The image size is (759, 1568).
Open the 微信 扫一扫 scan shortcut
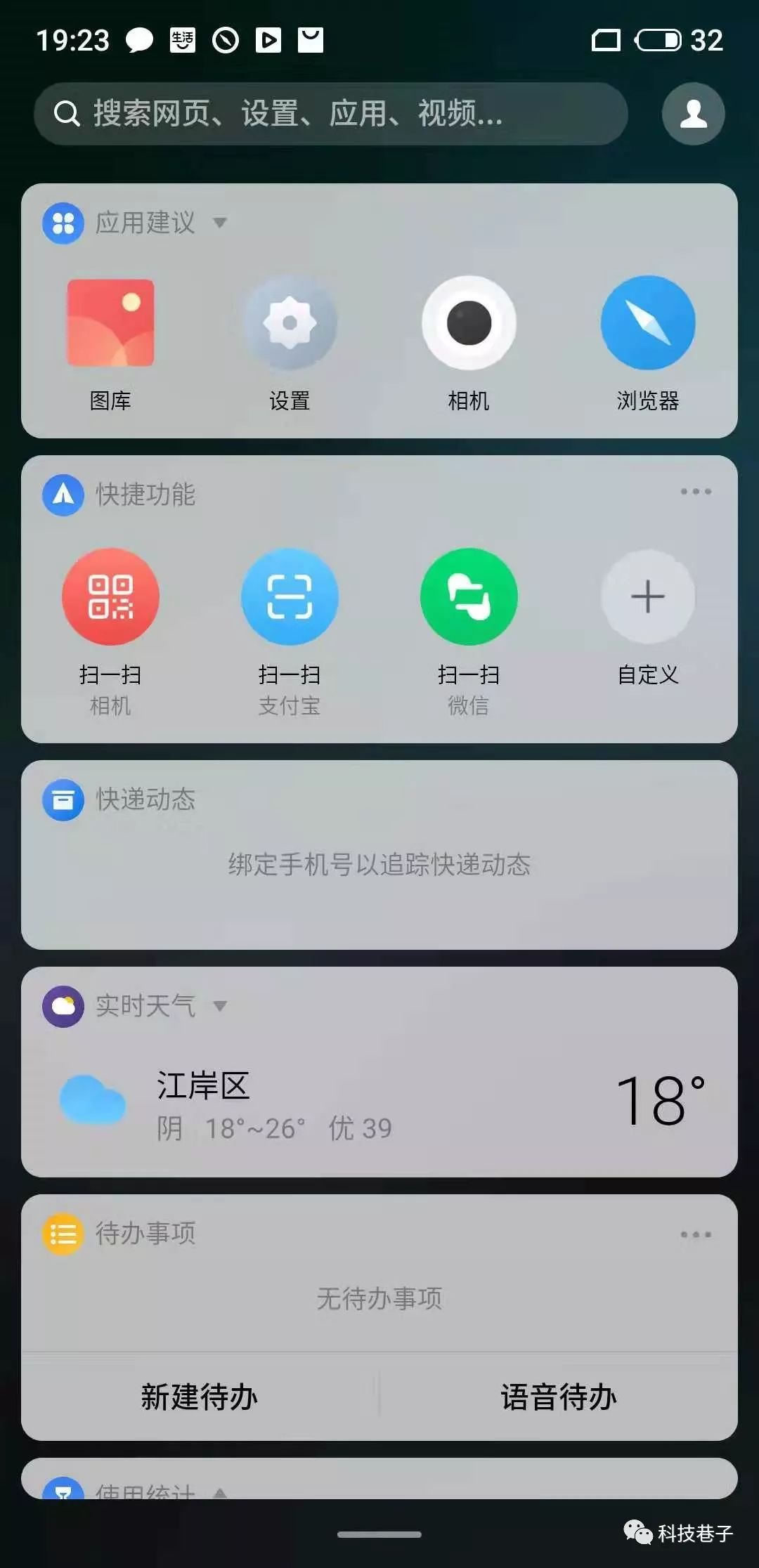point(469,596)
